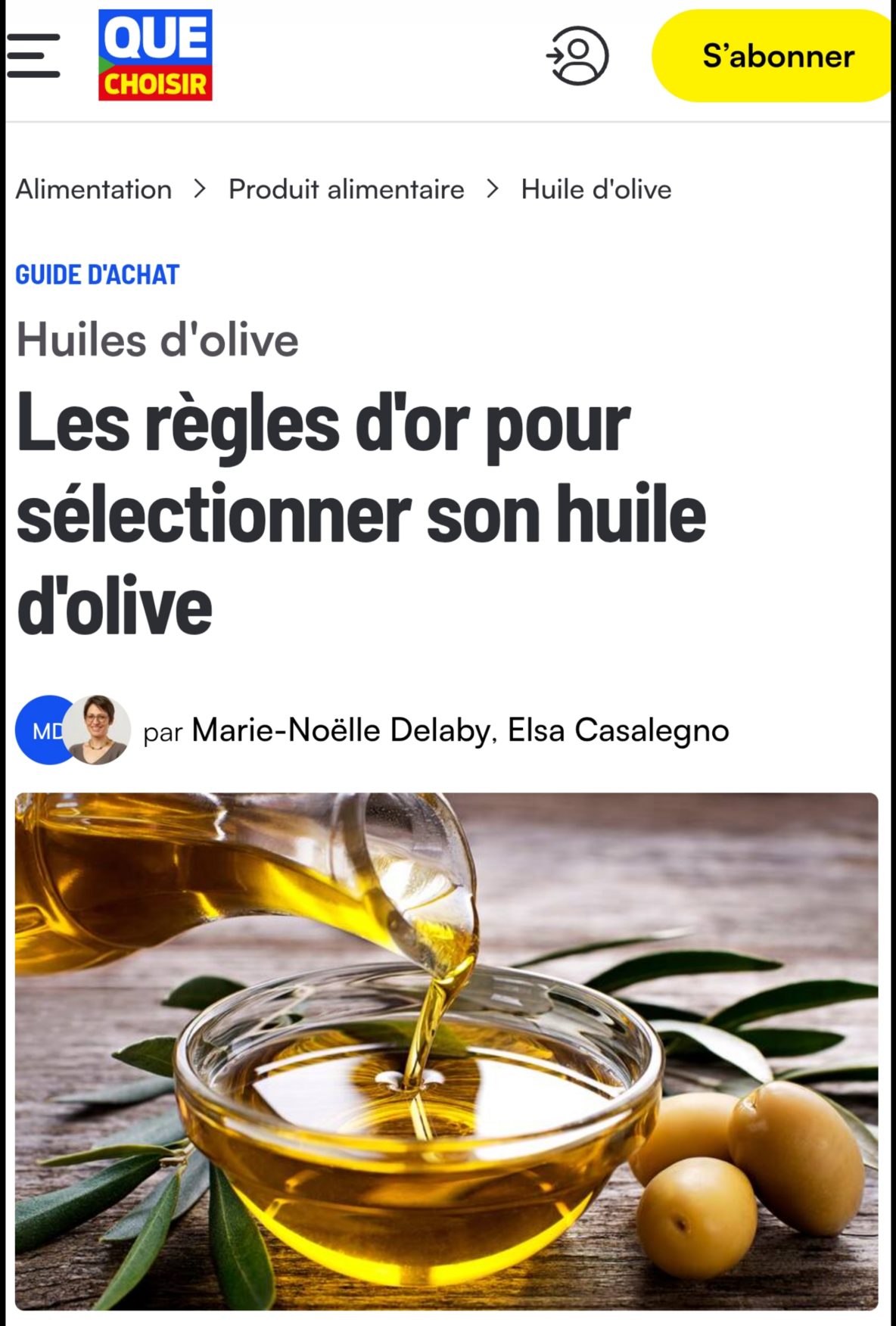The width and height of the screenshot is (896, 1326).
Task: Open the account login icon
Action: pos(577,55)
